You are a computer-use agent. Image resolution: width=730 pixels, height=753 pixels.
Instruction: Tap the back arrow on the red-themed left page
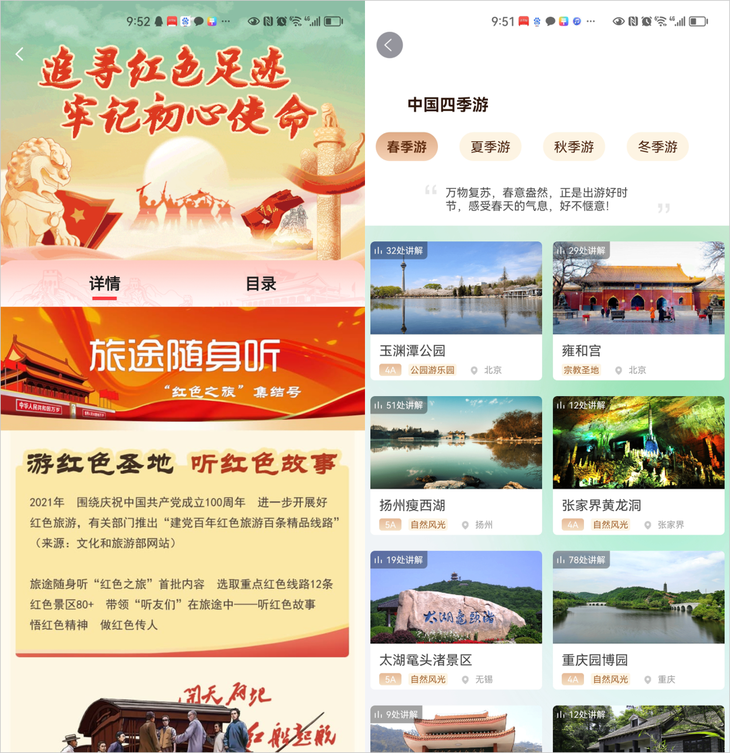point(20,53)
